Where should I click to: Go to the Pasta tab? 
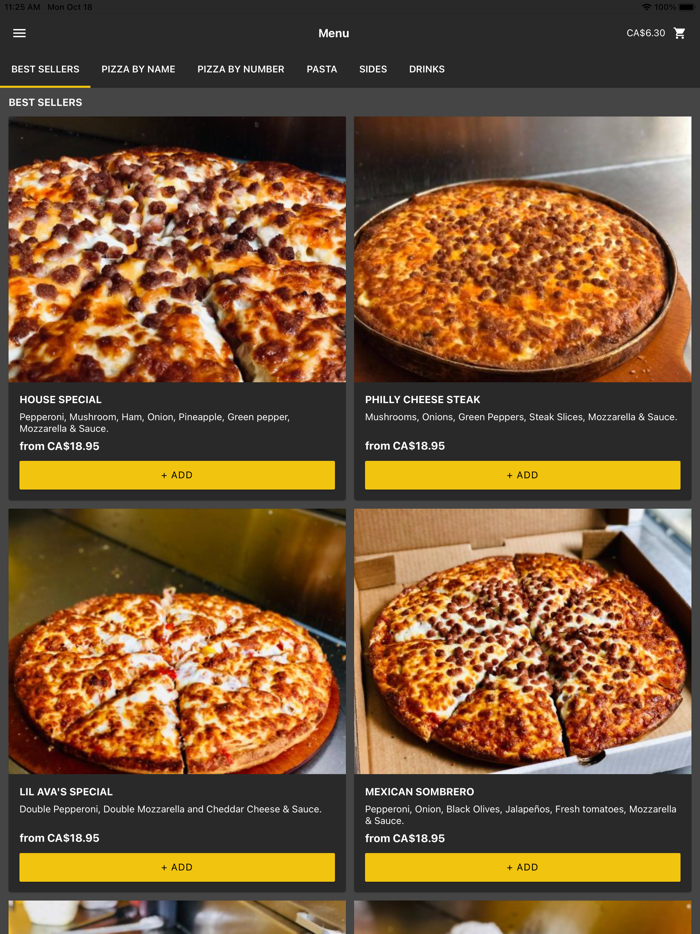(x=322, y=69)
